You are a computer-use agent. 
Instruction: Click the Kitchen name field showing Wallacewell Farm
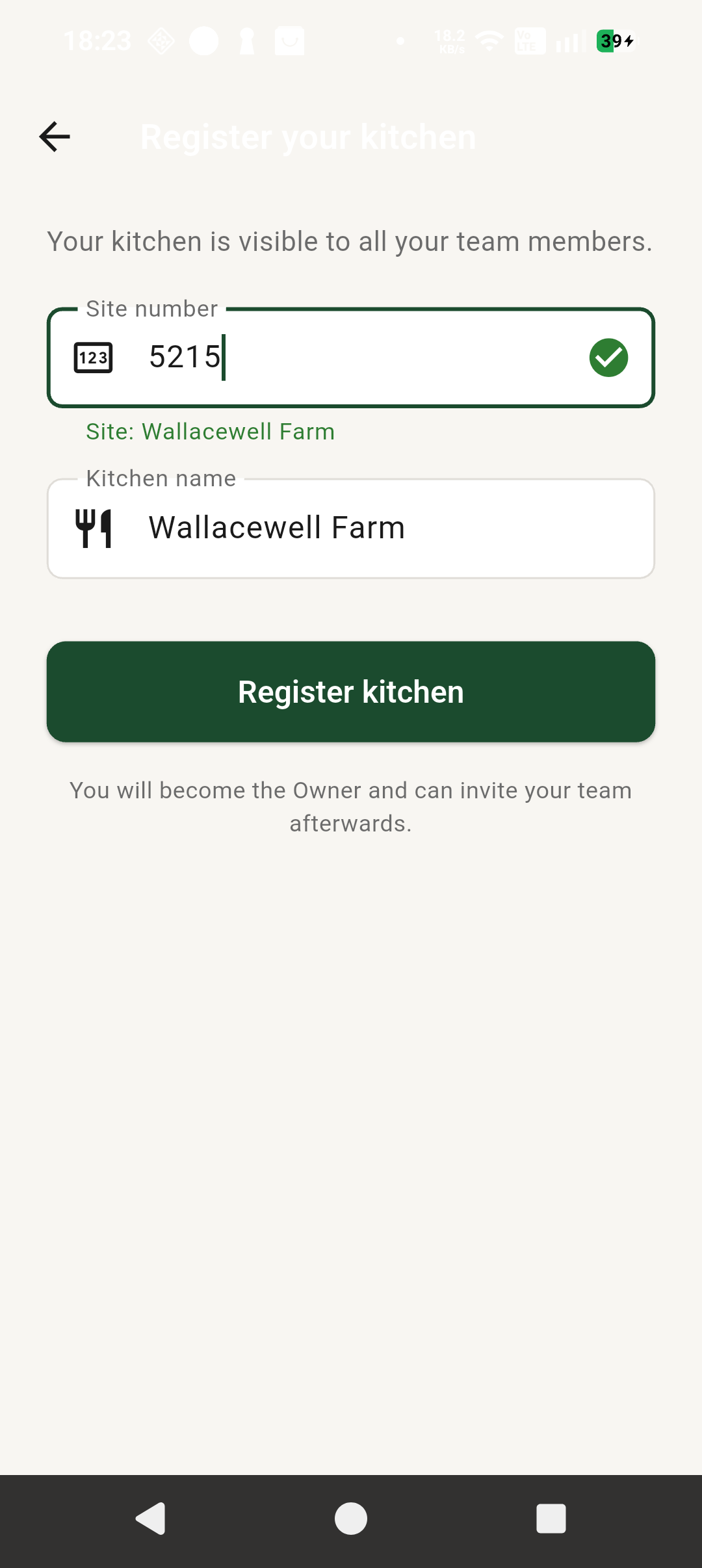351,527
